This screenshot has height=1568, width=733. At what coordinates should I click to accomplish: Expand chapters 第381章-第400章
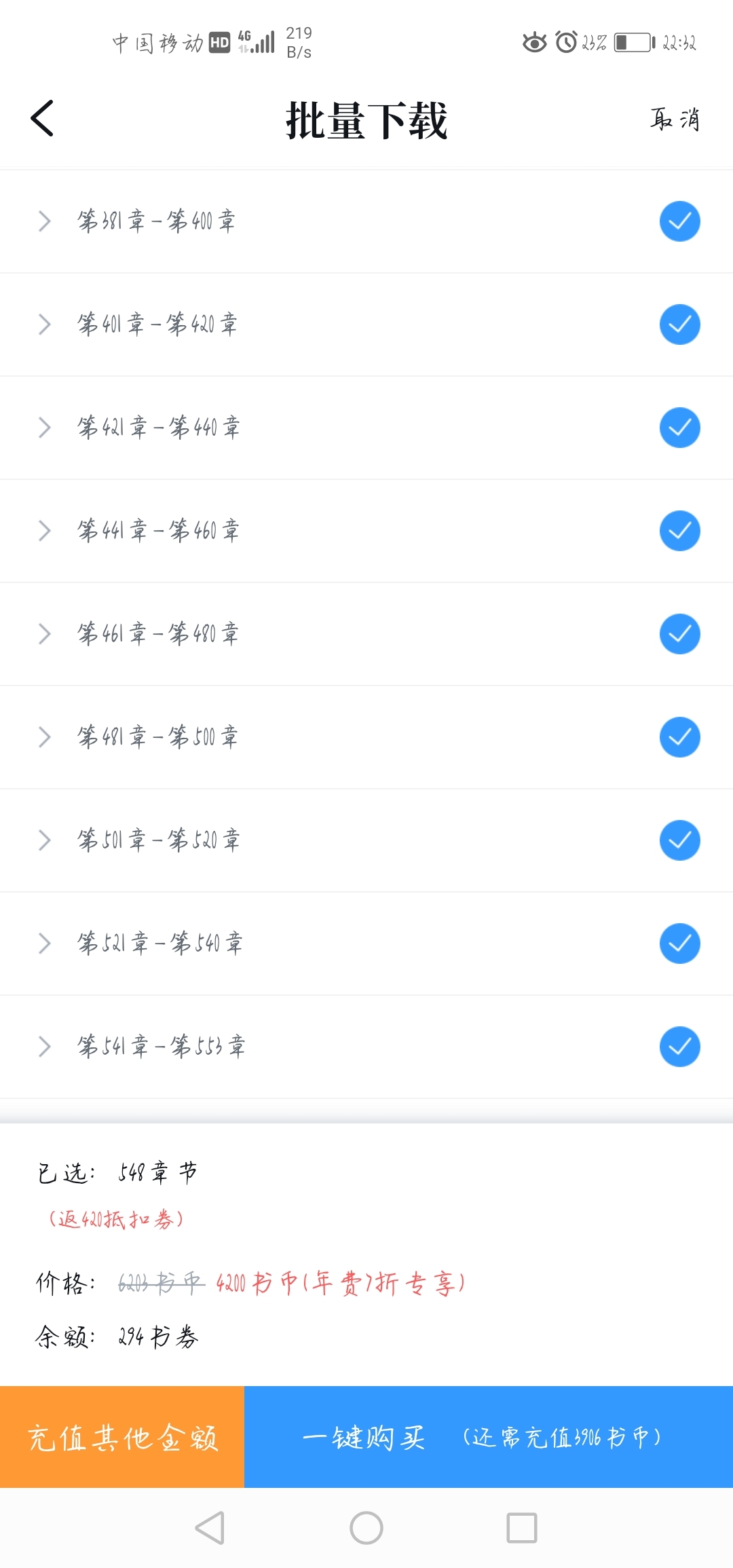(45, 221)
